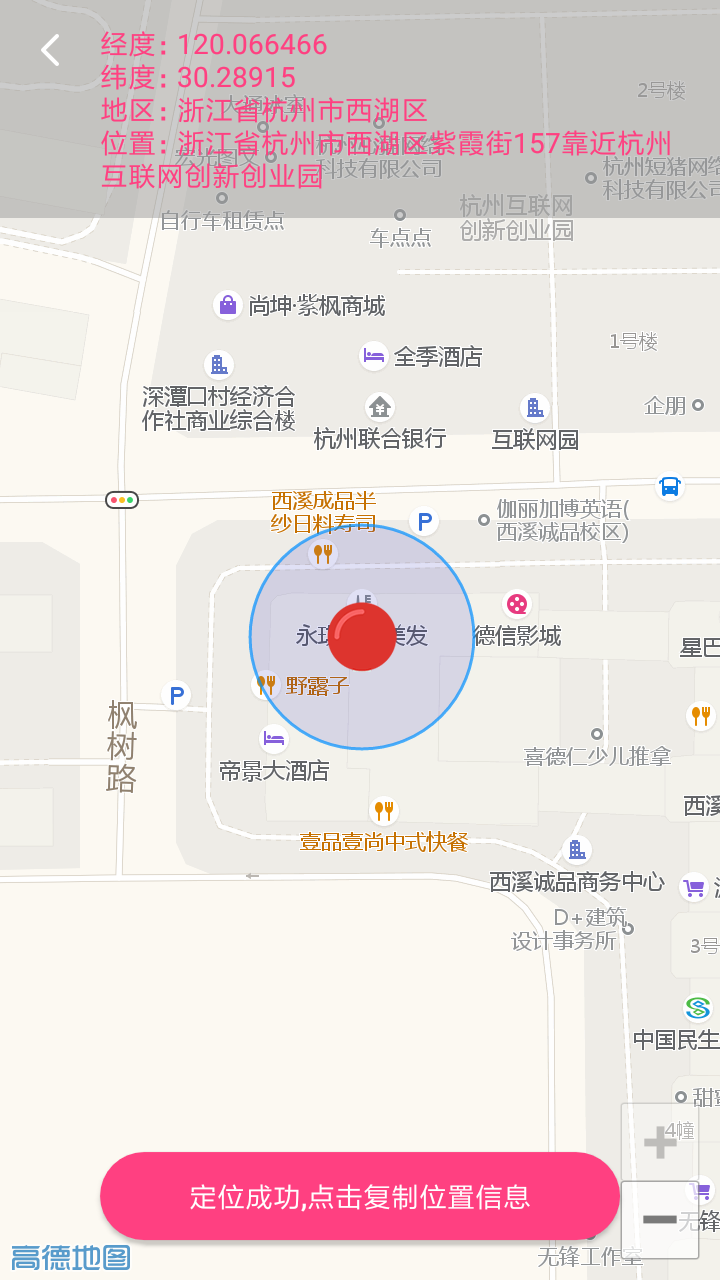Click the 壹品壹尚中式快餐 fork icon
This screenshot has height=1280, width=720.
[x=385, y=810]
